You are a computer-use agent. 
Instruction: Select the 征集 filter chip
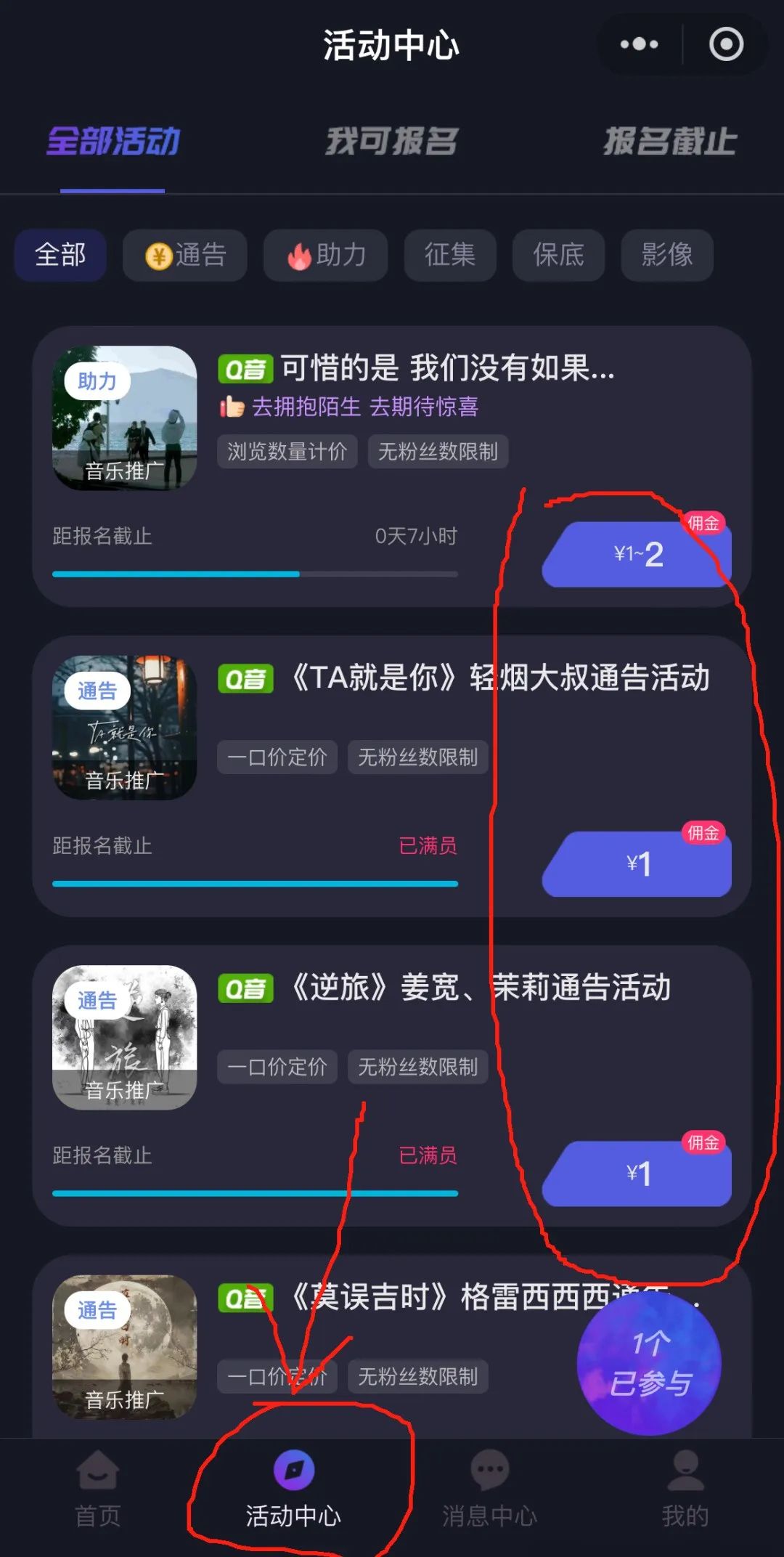tap(450, 255)
